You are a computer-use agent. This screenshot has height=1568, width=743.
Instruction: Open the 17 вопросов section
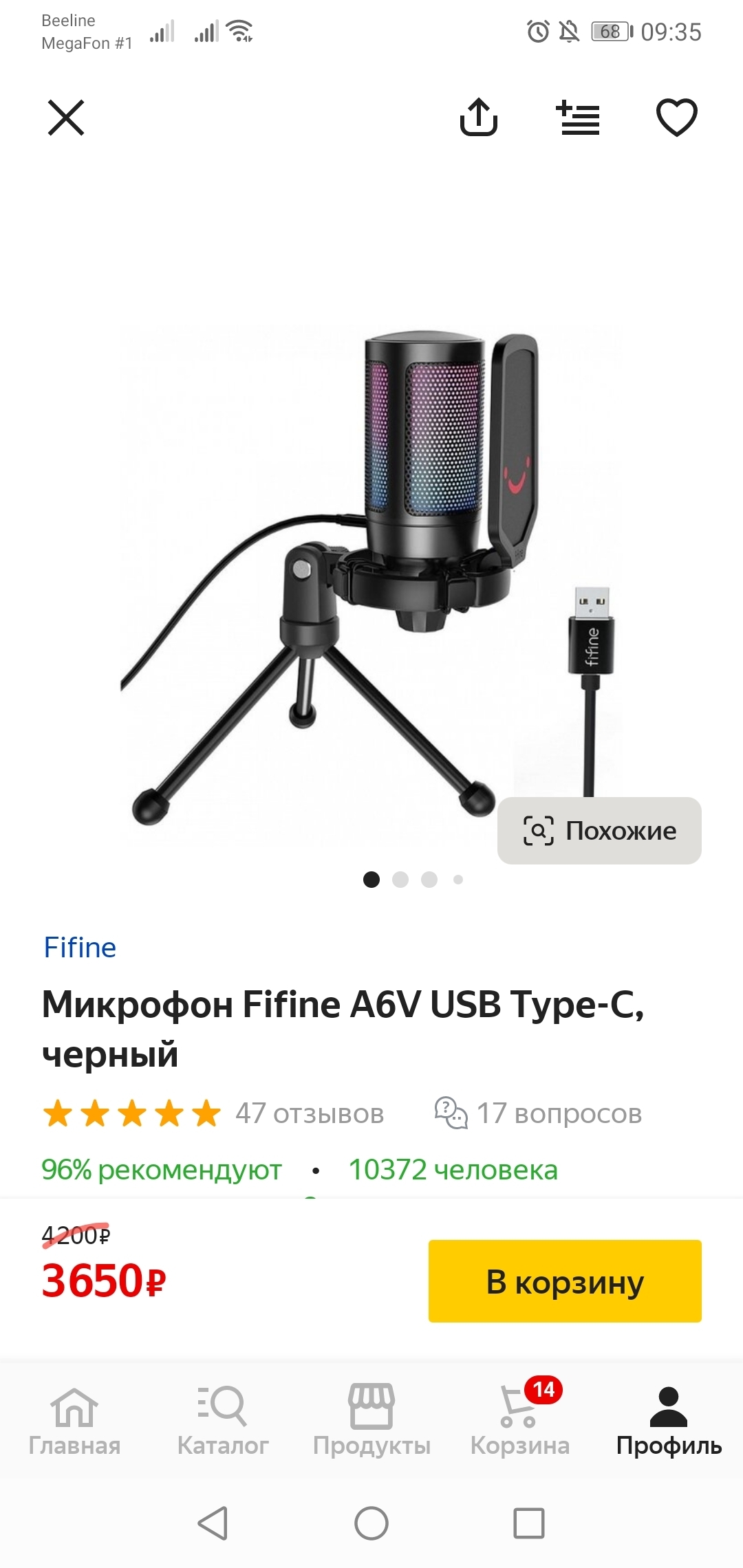coord(538,1113)
